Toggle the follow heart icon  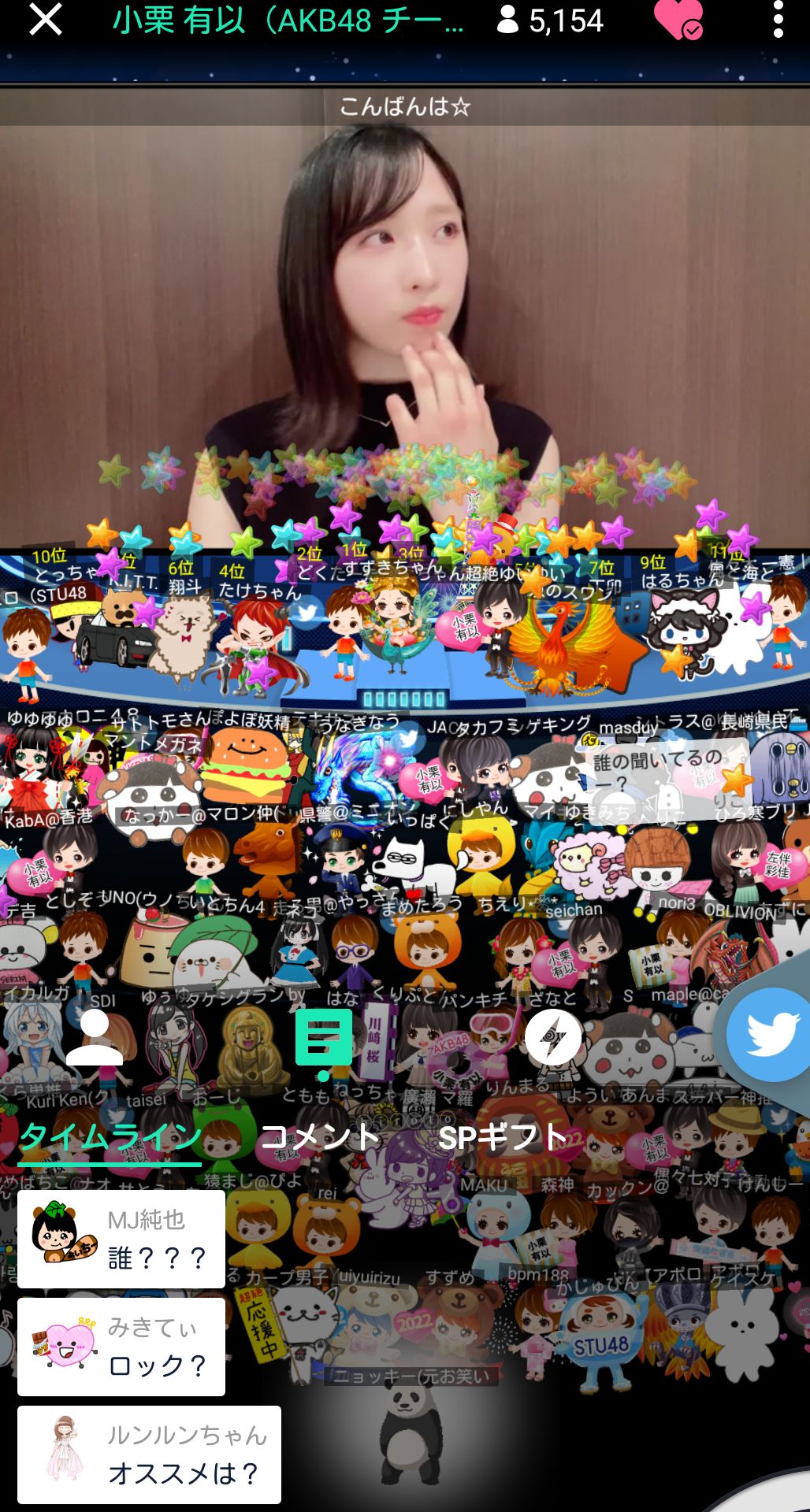[678, 20]
